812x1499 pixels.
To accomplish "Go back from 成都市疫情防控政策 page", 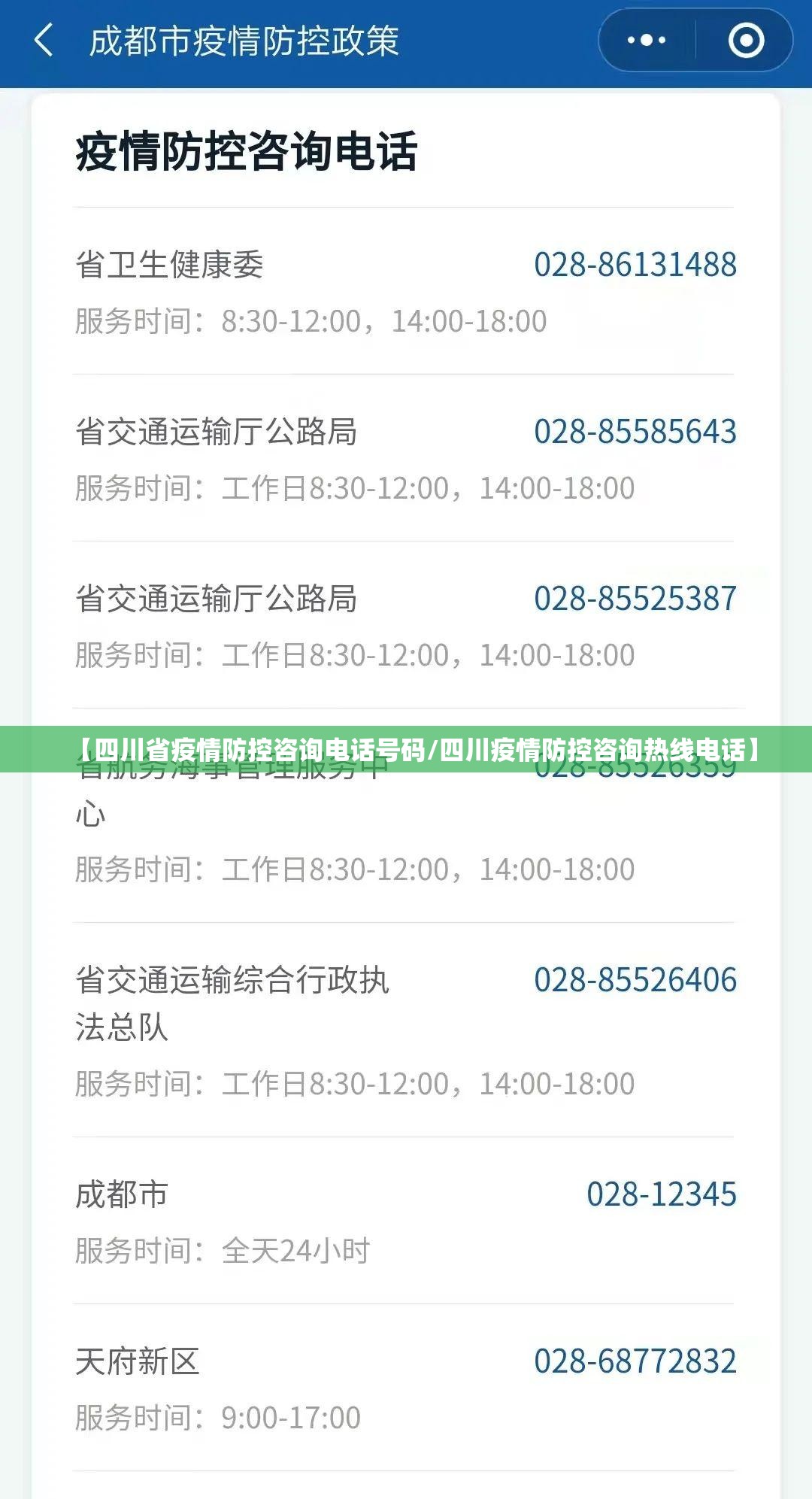I will click(x=44, y=40).
